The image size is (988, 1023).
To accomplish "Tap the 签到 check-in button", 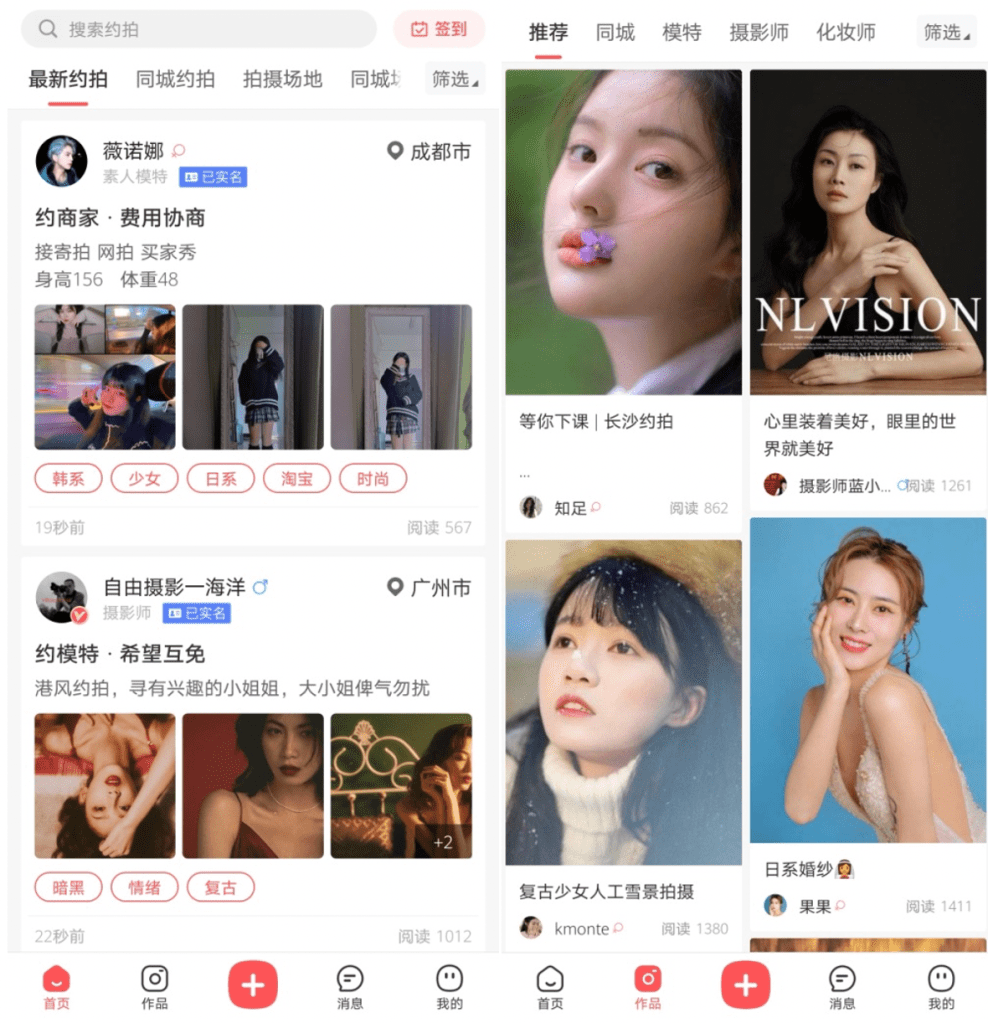I will pyautogui.click(x=439, y=29).
